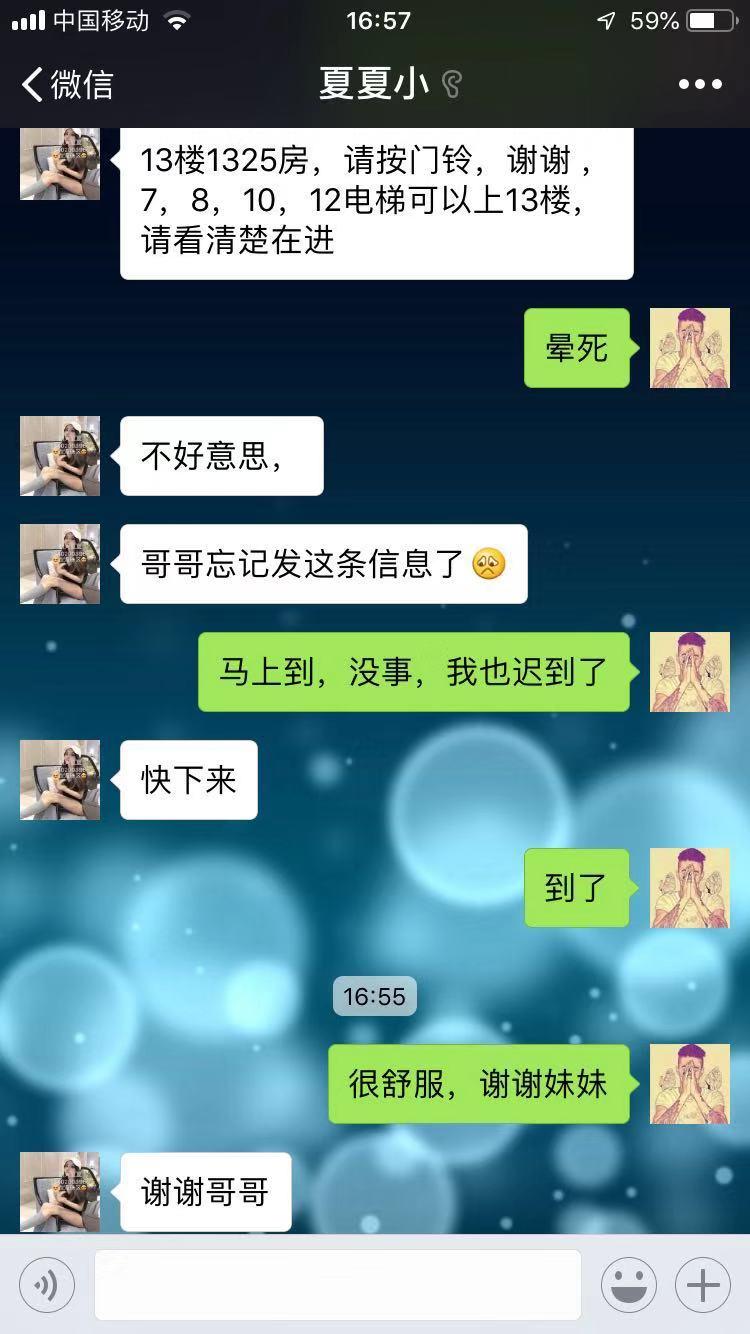Tap your own avatar beside the 晕死 message
This screenshot has width=750, height=1334.
pos(689,348)
